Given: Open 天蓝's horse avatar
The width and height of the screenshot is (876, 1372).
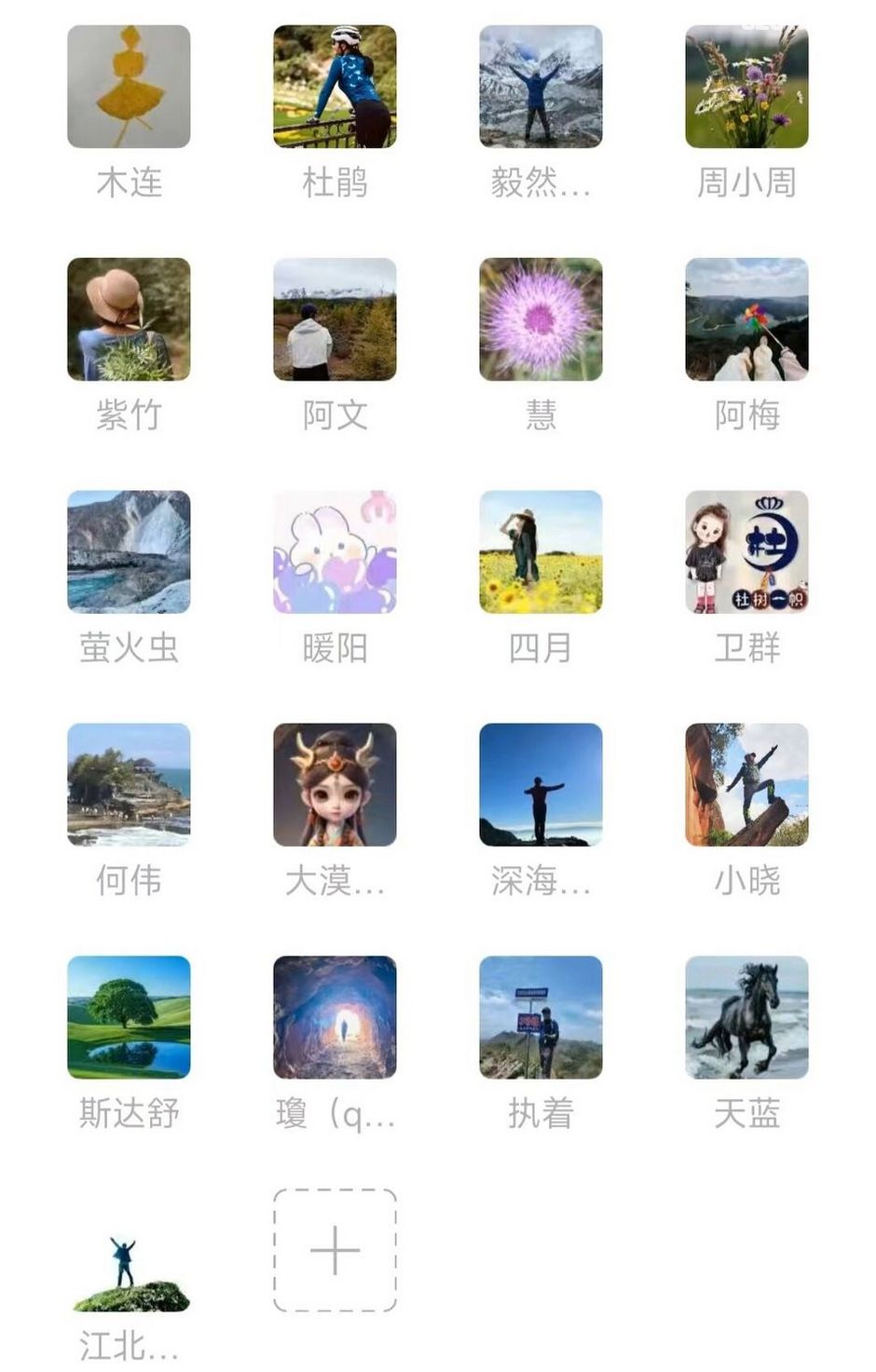Looking at the screenshot, I should [x=746, y=1018].
